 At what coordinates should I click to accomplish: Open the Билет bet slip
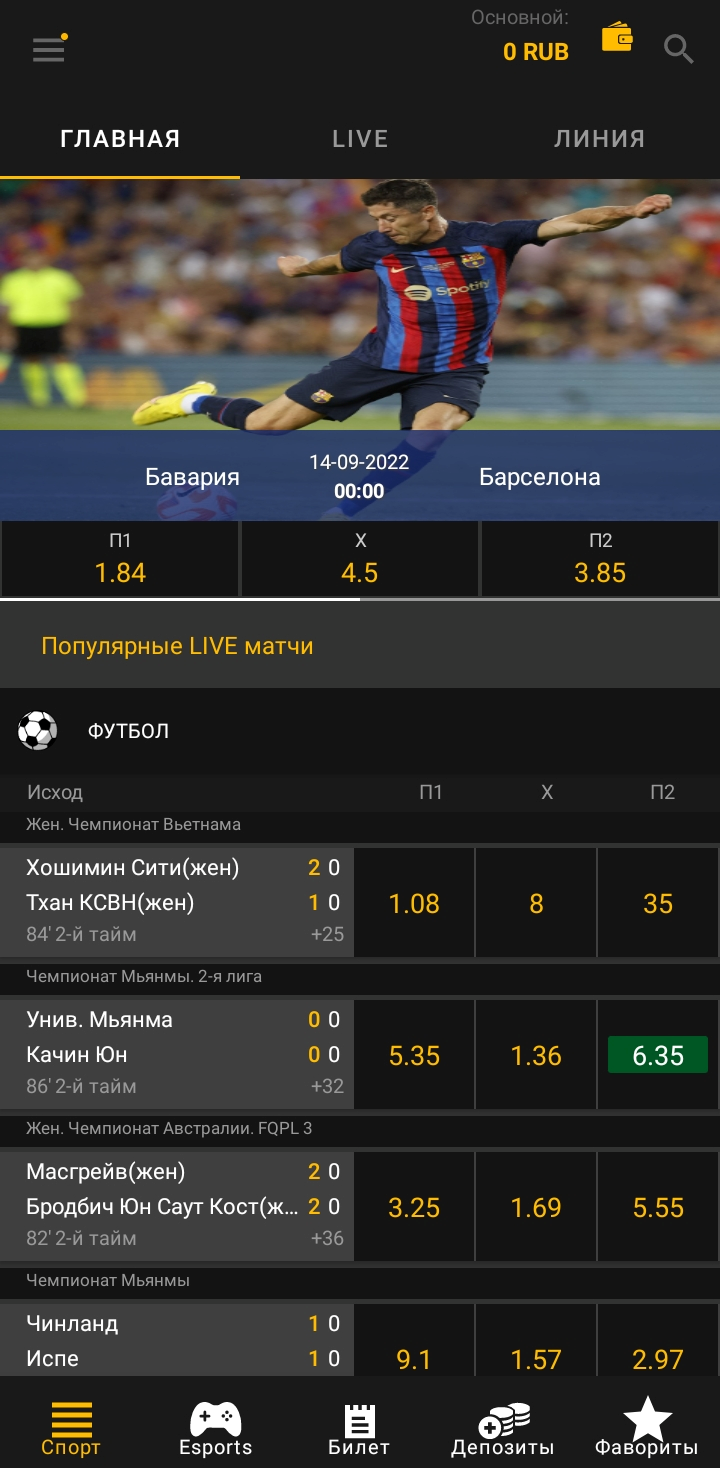coord(359,1428)
